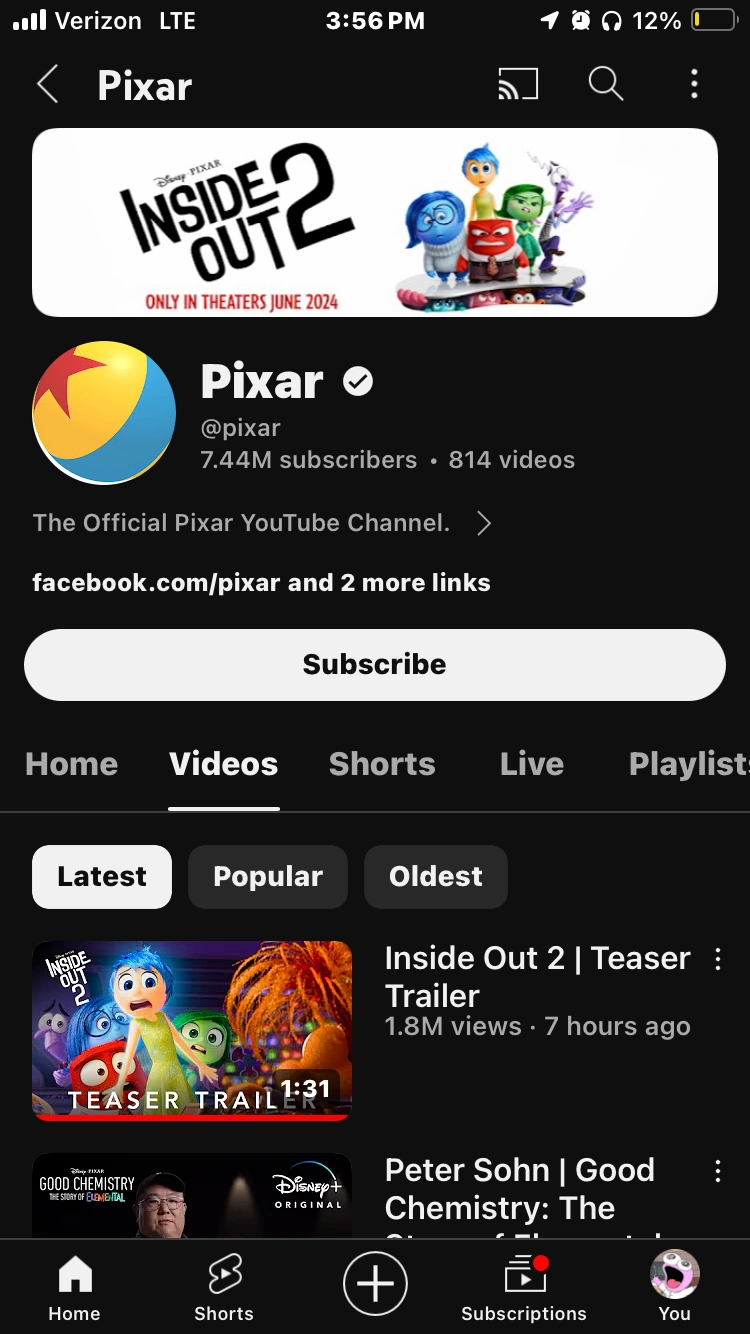Open the Playlists tab
The width and height of the screenshot is (750, 1334).
coord(688,764)
